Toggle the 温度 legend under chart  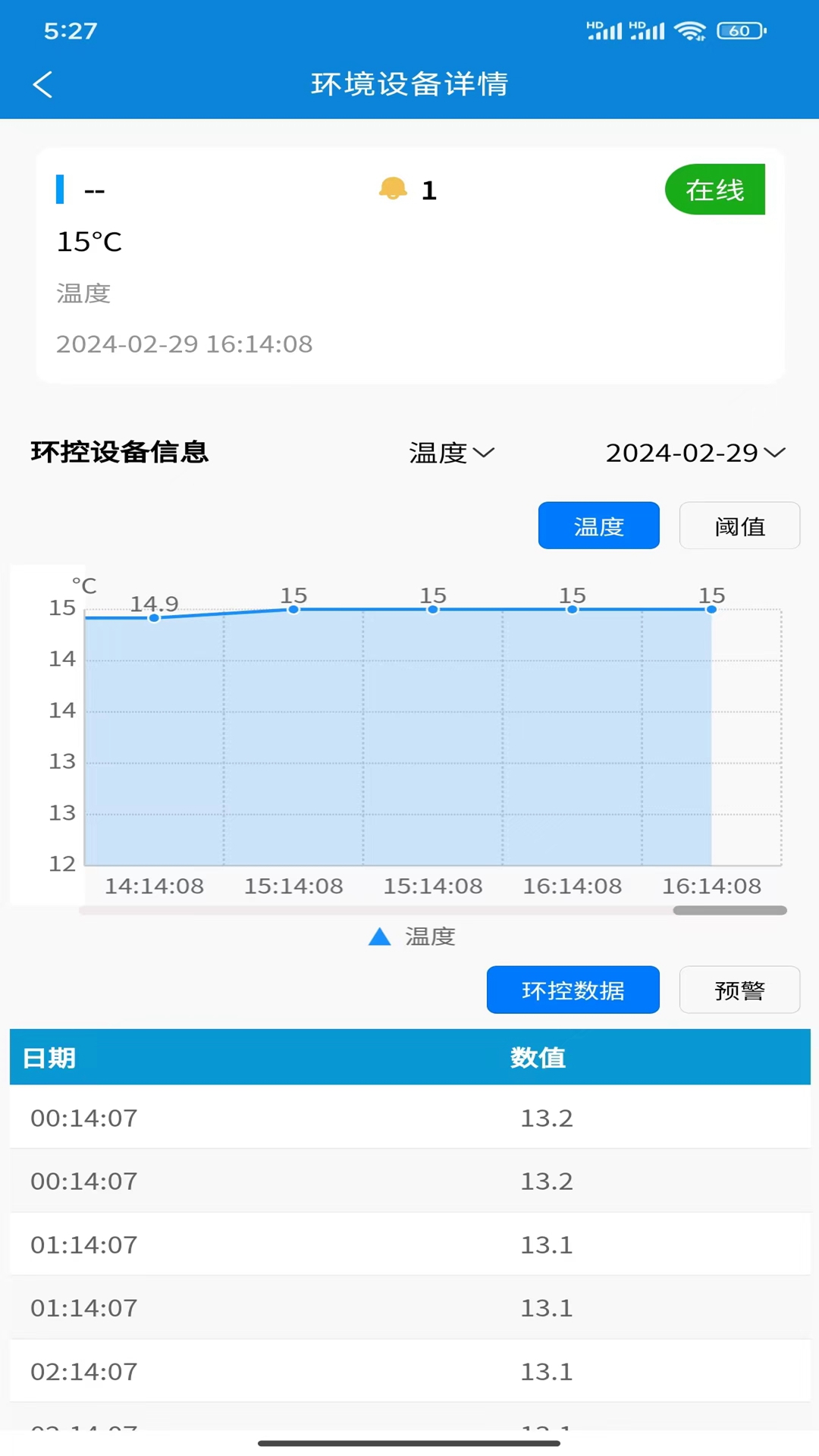tap(412, 937)
